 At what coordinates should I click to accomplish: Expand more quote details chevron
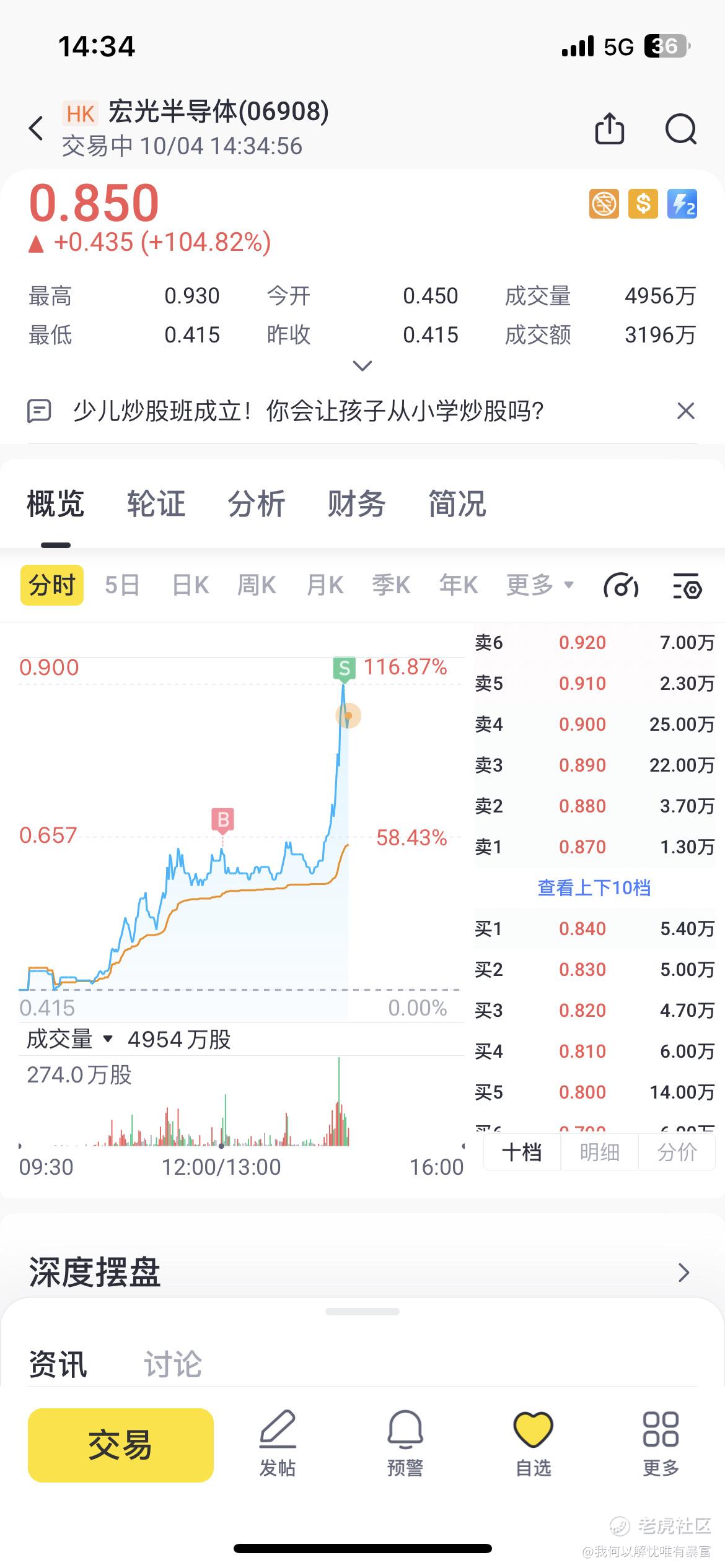tap(362, 365)
